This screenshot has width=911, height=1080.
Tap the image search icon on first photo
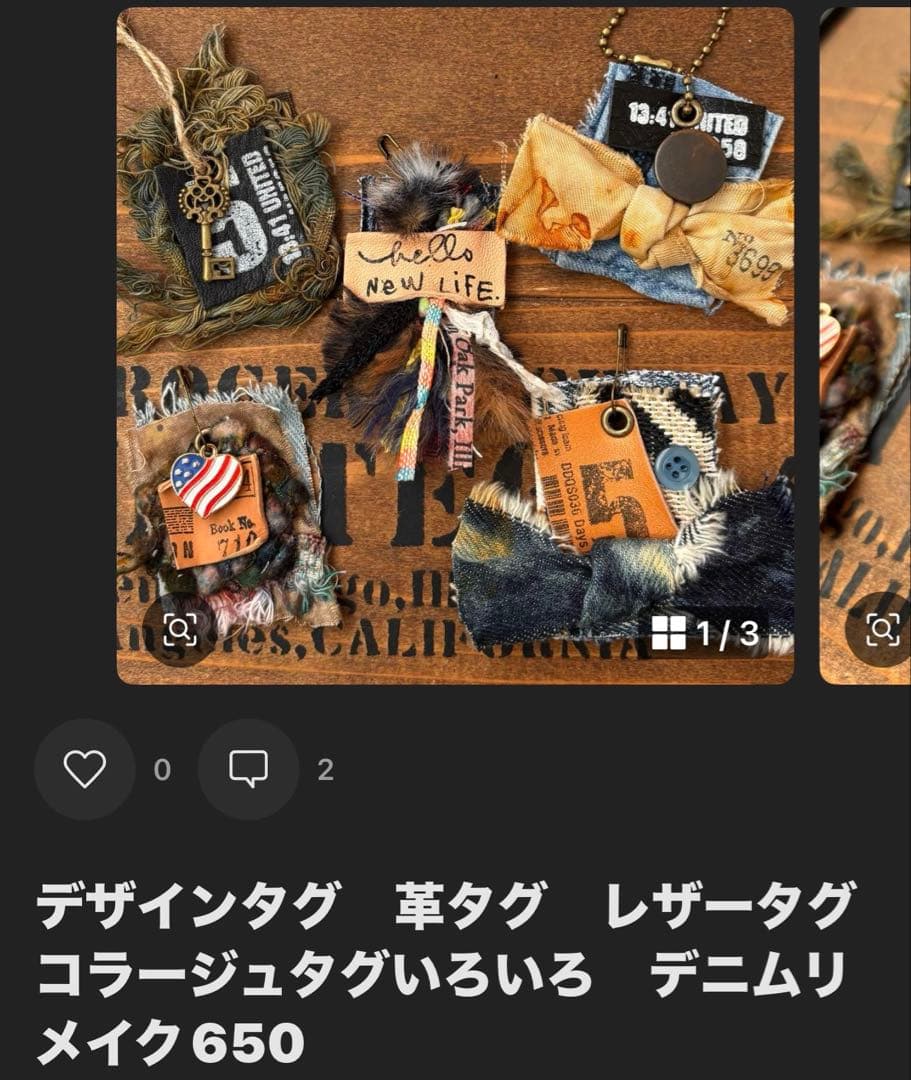(179, 630)
